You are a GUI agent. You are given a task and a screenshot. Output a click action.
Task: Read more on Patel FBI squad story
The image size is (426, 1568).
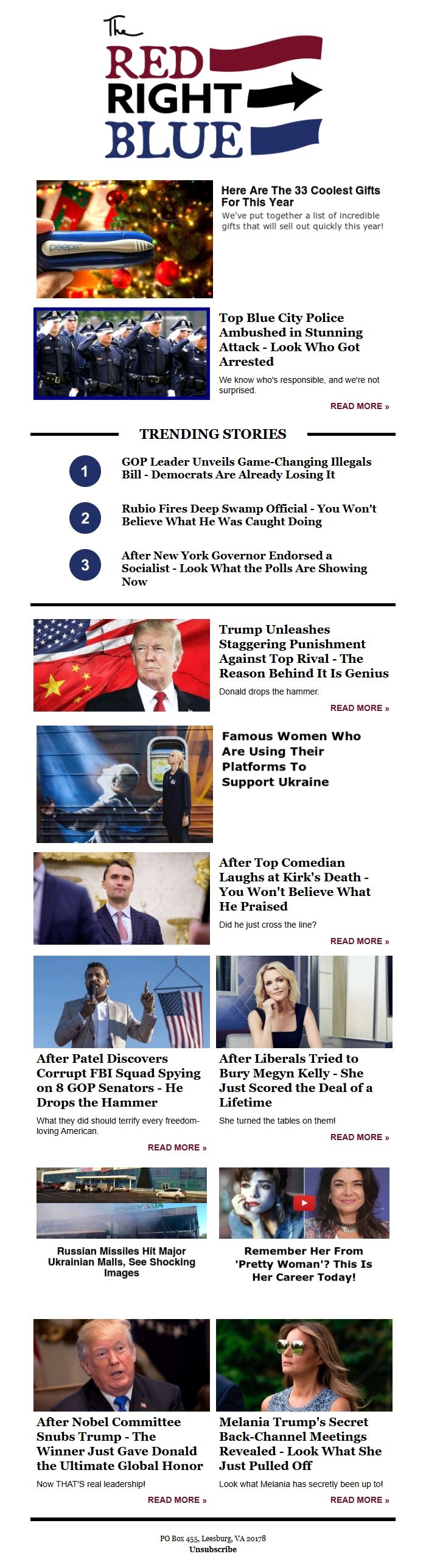coord(176,1147)
